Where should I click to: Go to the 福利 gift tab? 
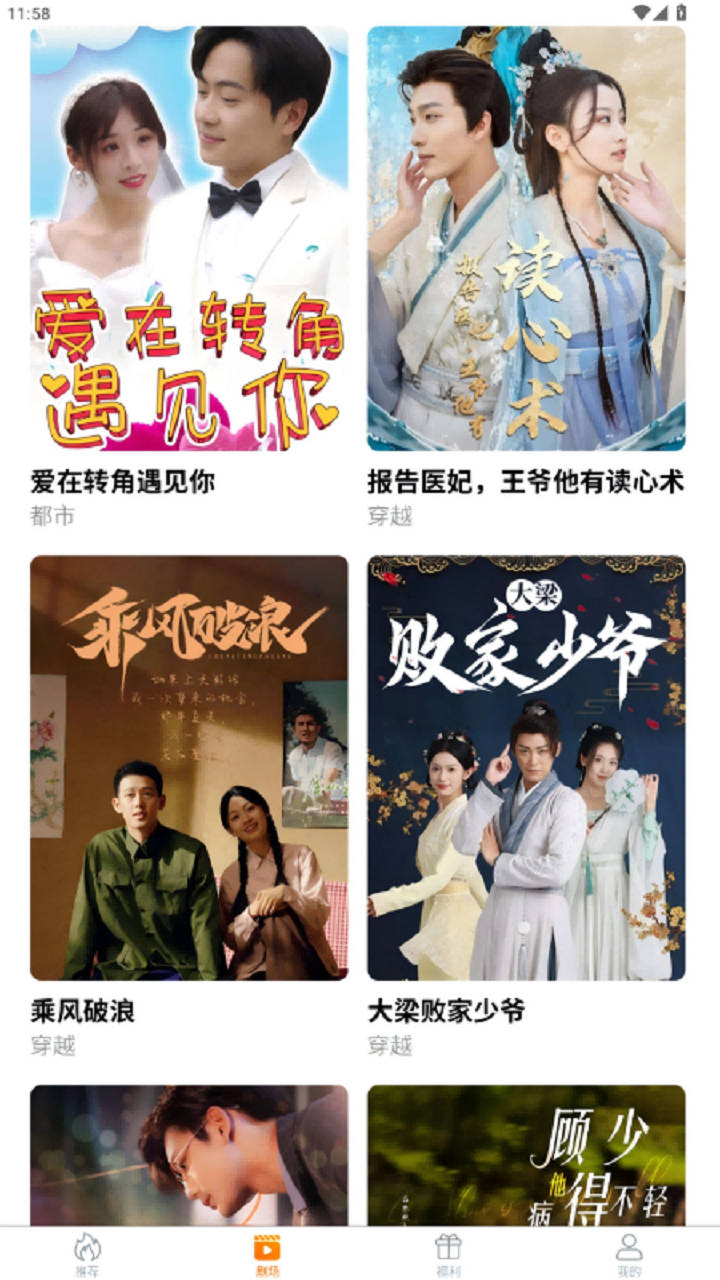pos(448,1254)
